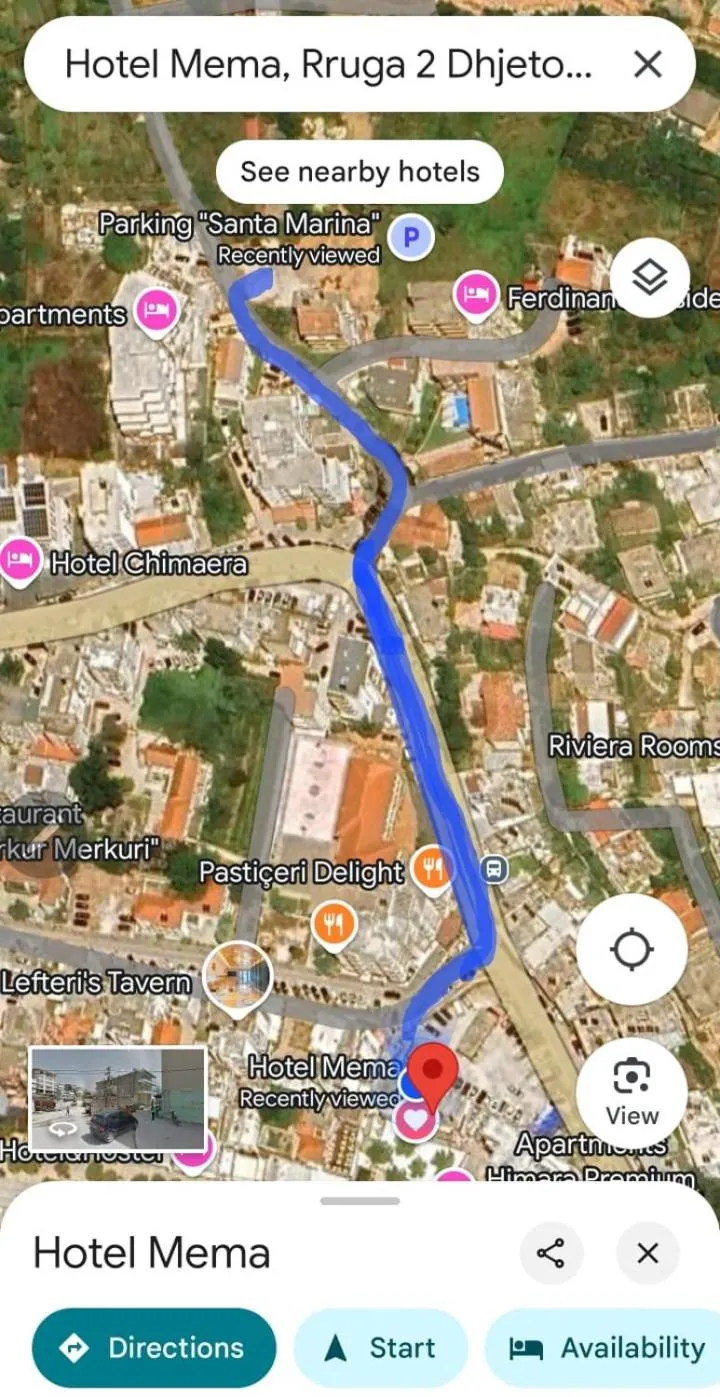This screenshot has height=1397, width=720.
Task: Get Directions to Hotel Mema
Action: (154, 1348)
